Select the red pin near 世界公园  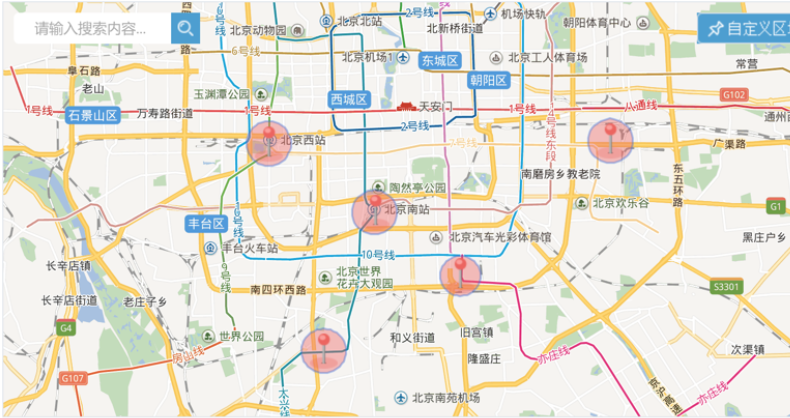point(323,347)
